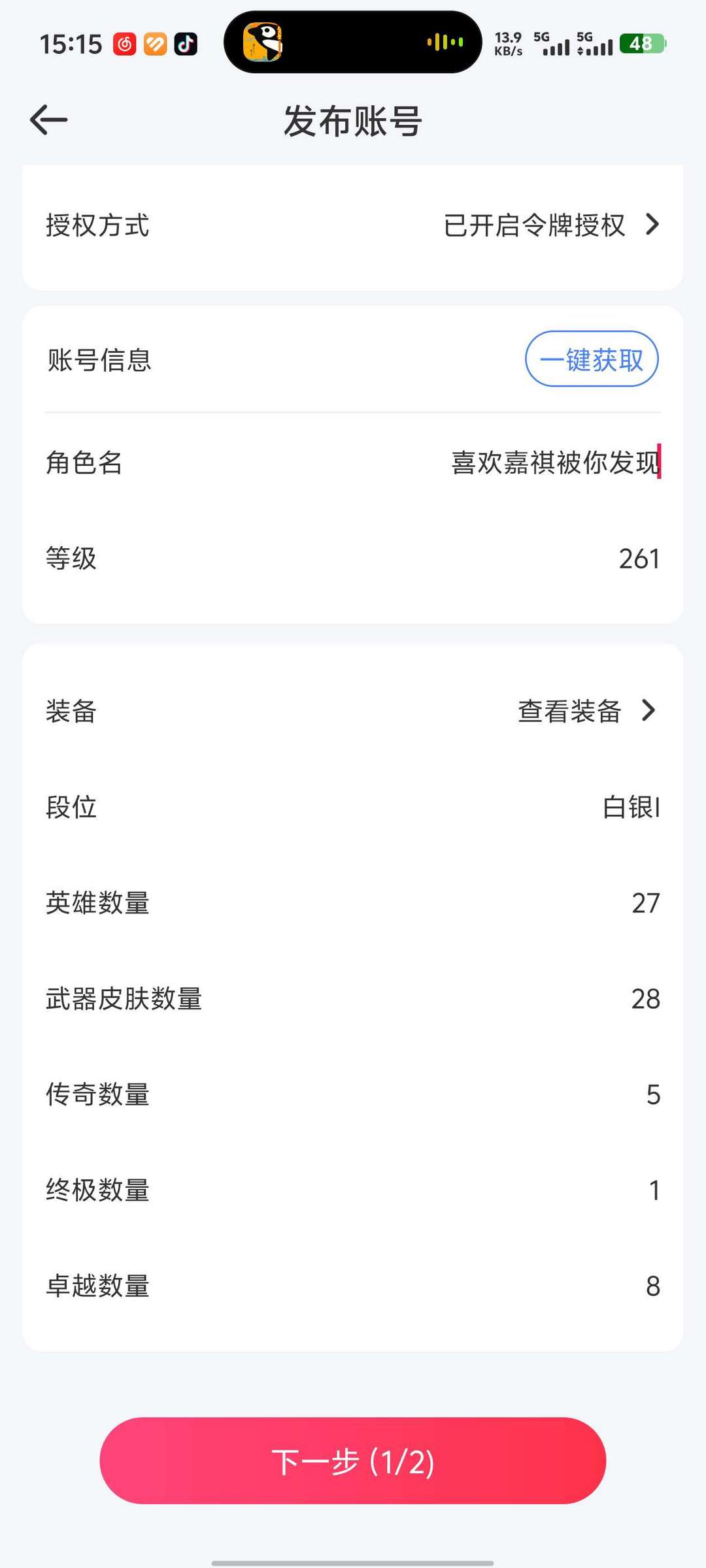Edit the 卓越数量 field
Viewport: 706px width, 1568px height.
coord(353,1286)
